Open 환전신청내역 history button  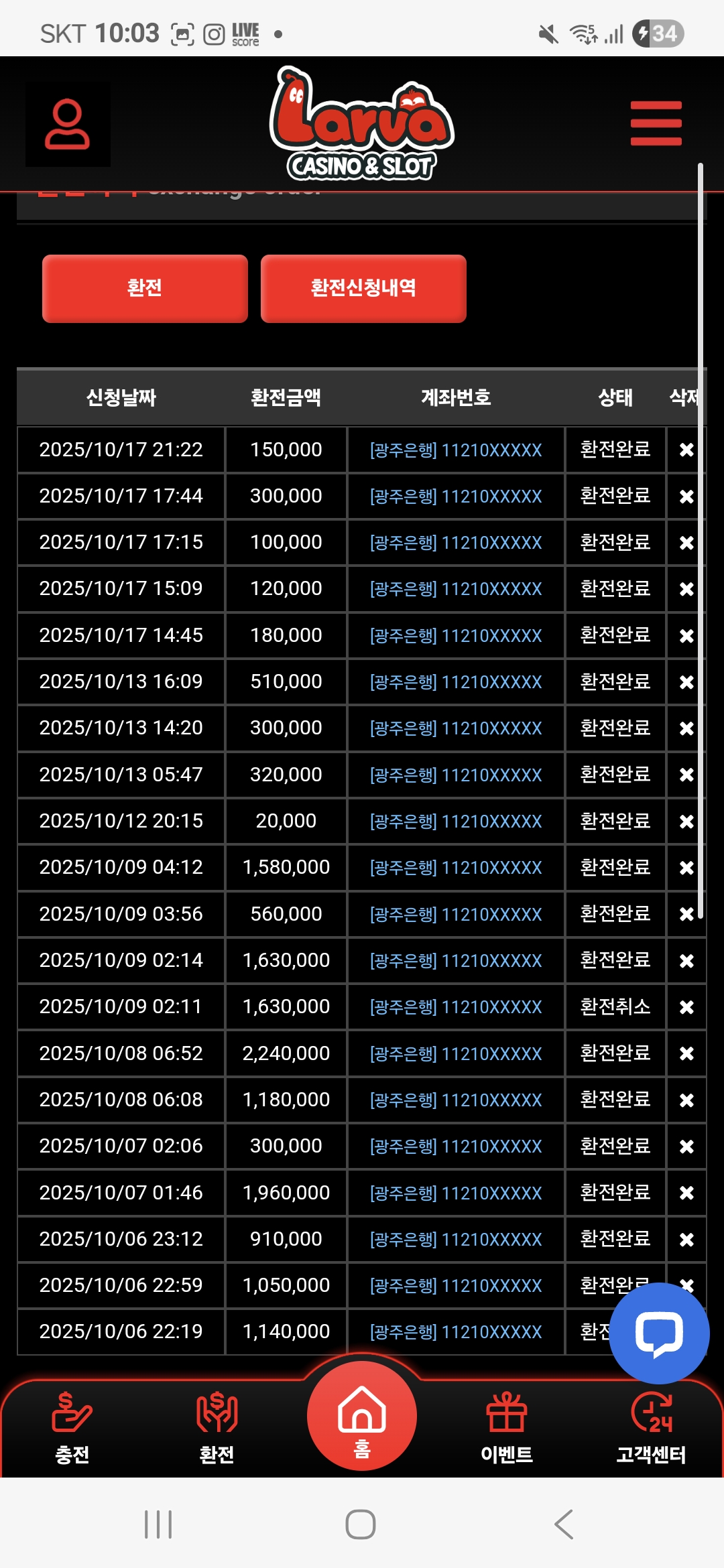[363, 288]
